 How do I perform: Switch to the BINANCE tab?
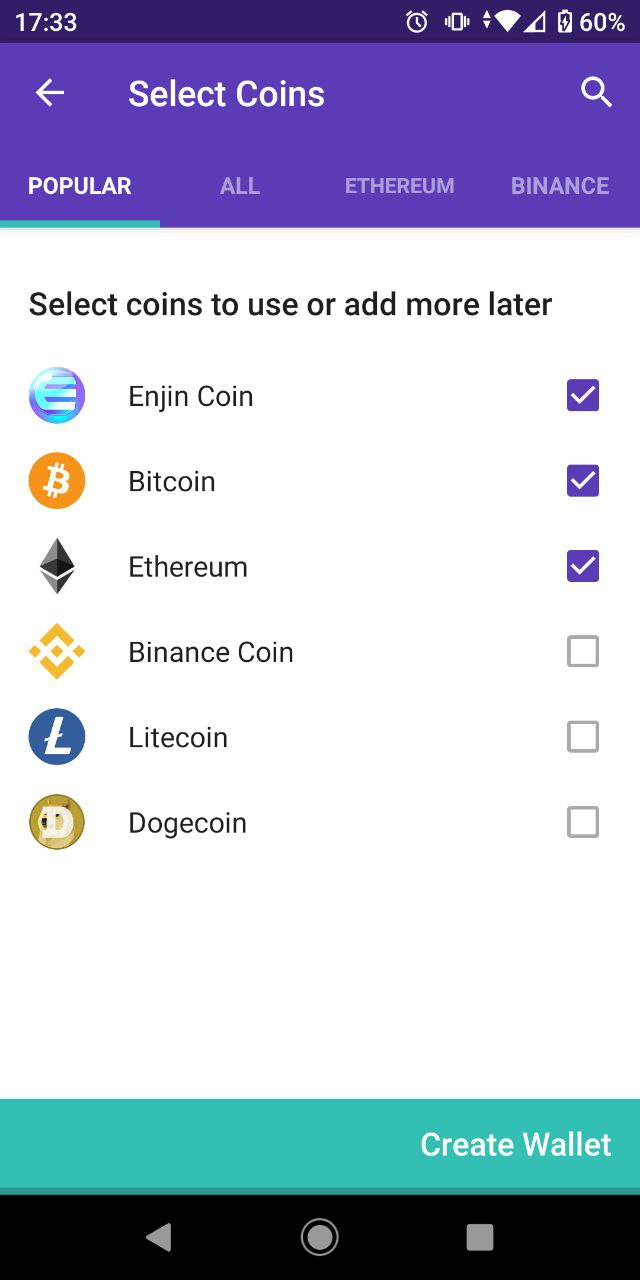click(x=560, y=186)
